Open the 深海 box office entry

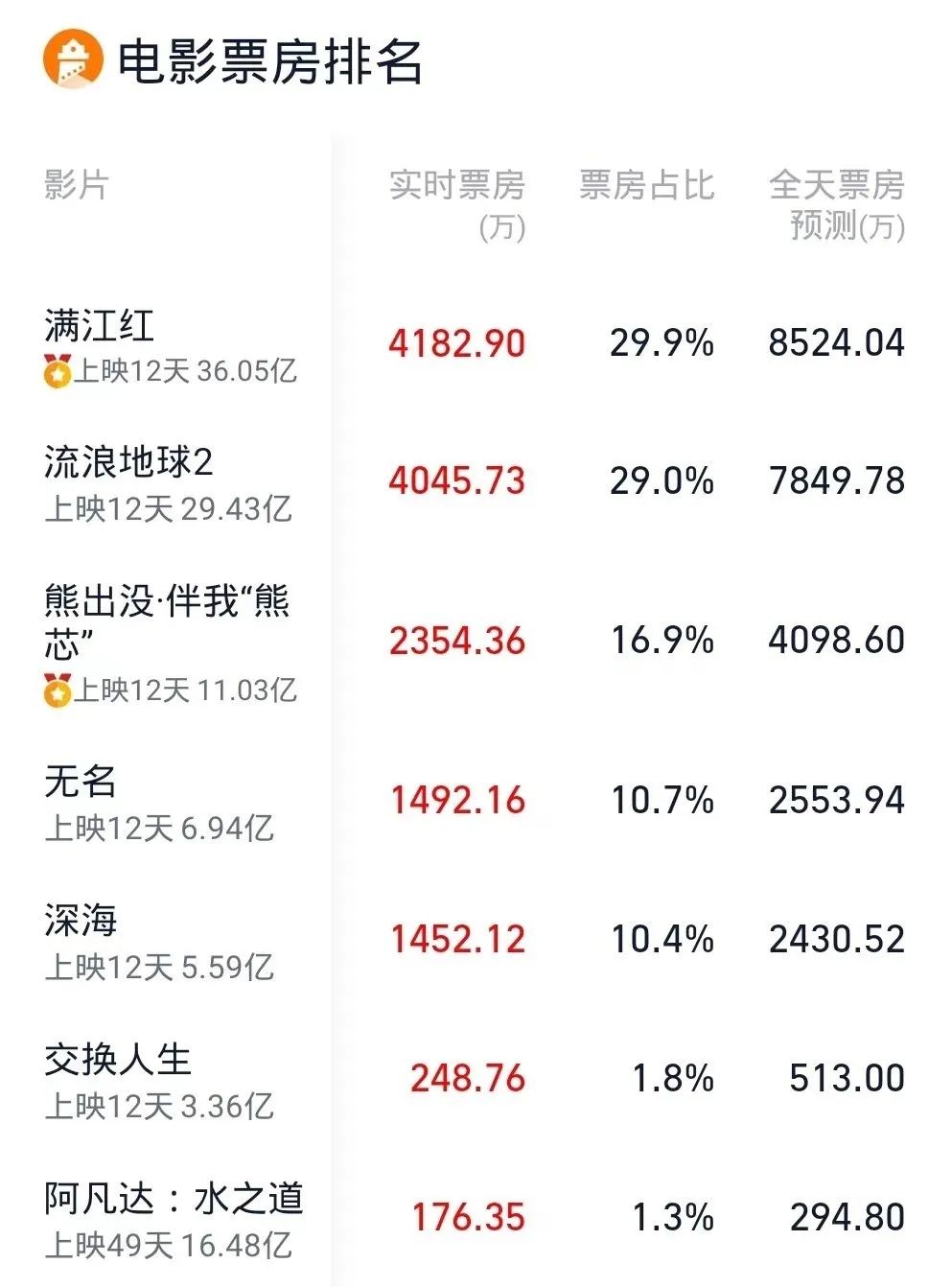(x=81, y=921)
